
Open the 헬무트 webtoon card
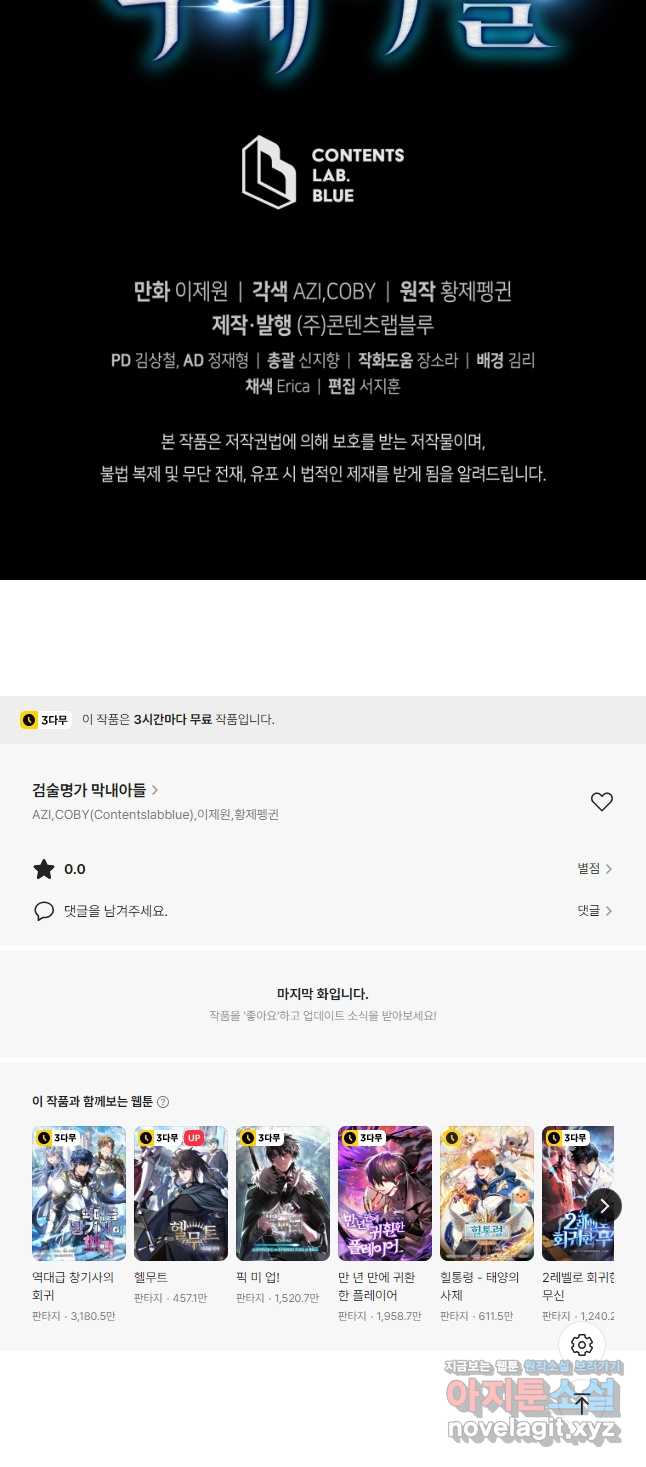[181, 1193]
